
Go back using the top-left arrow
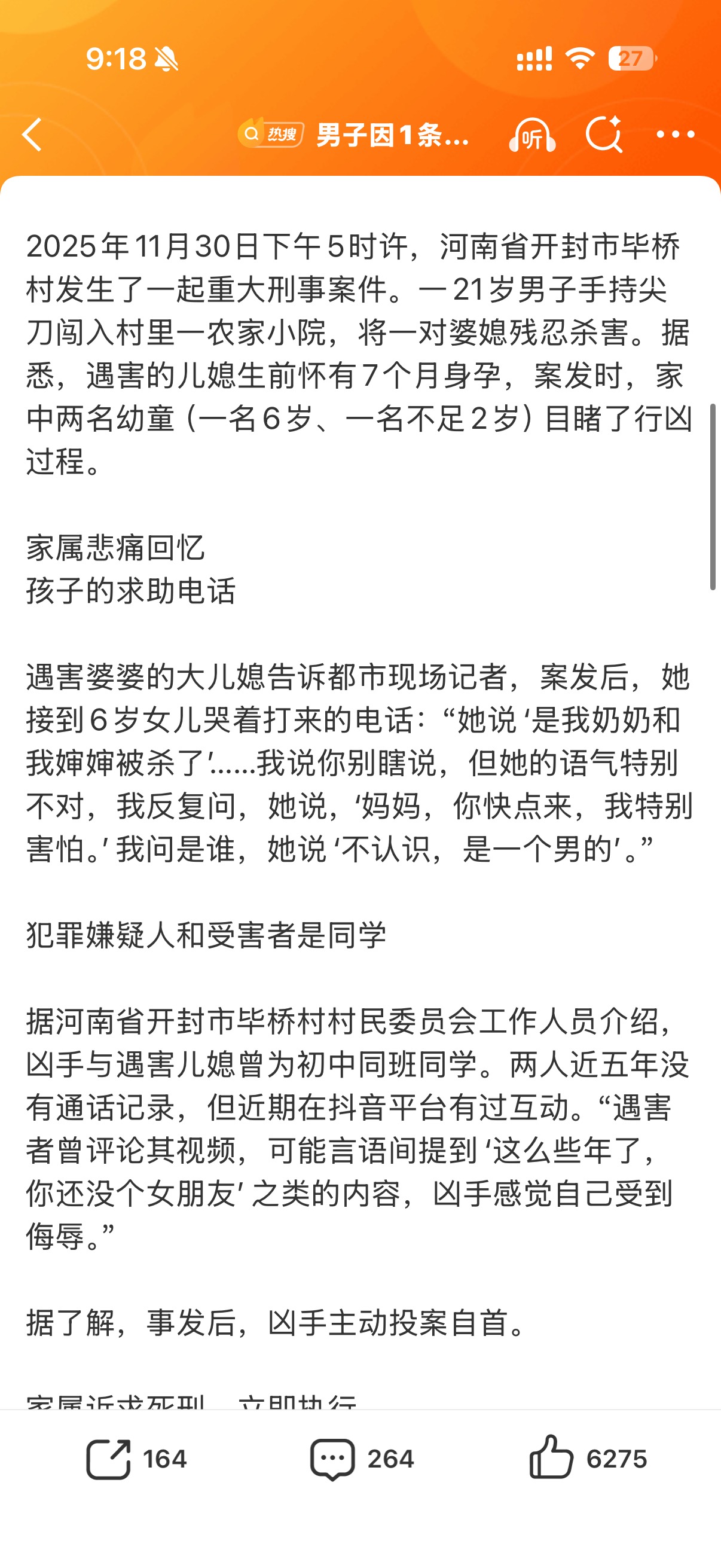tap(32, 135)
